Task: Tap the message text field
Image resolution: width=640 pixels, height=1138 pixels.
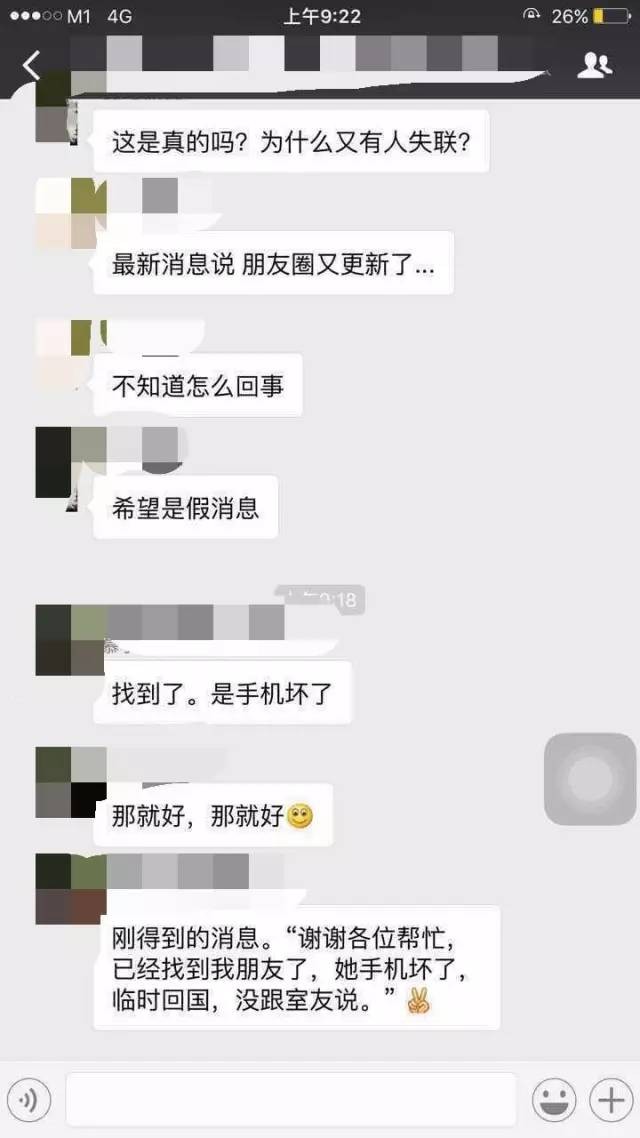Action: (x=290, y=1100)
